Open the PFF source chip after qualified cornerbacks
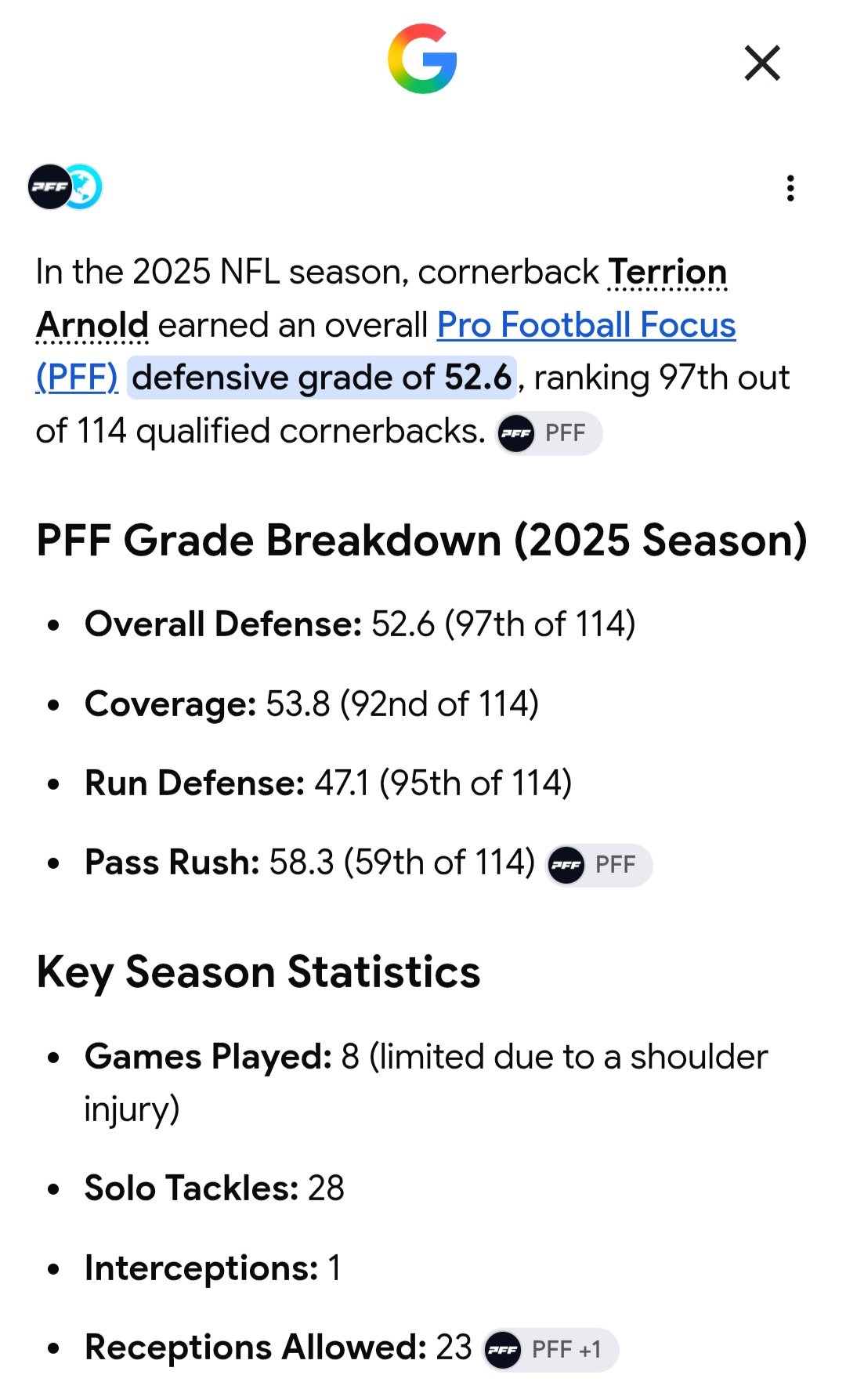 pyautogui.click(x=549, y=433)
